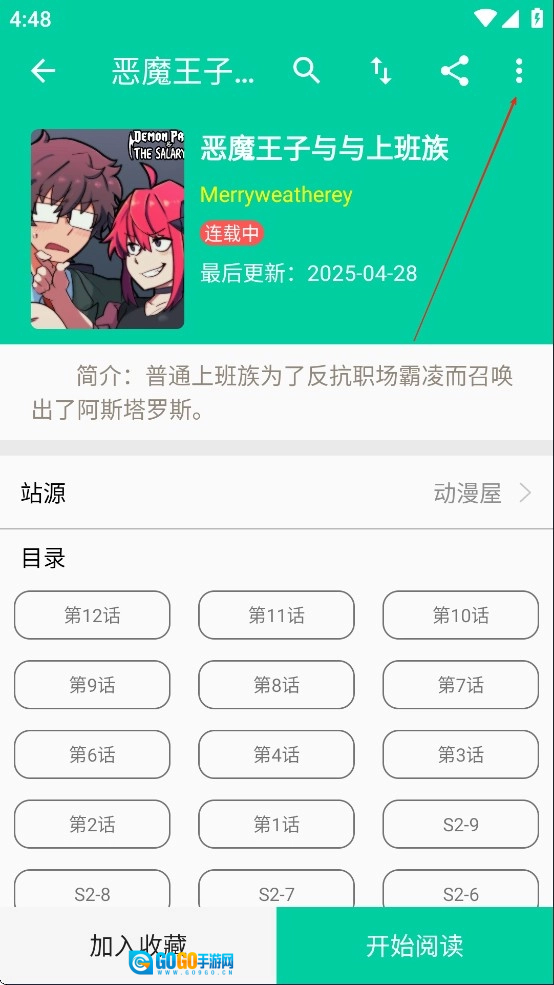Open chapter 第11话
554x985 pixels.
[x=276, y=615]
